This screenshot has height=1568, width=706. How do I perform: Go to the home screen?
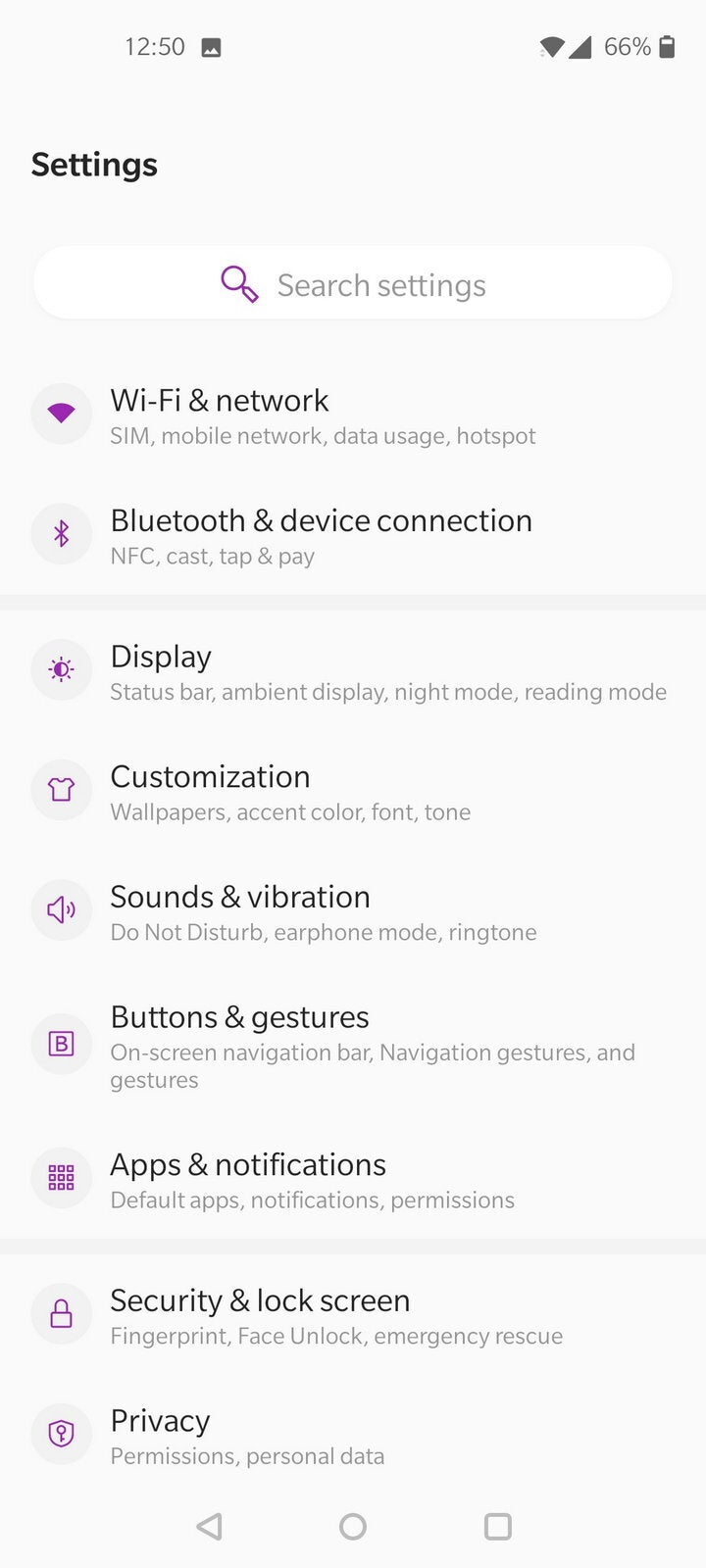tap(353, 1526)
